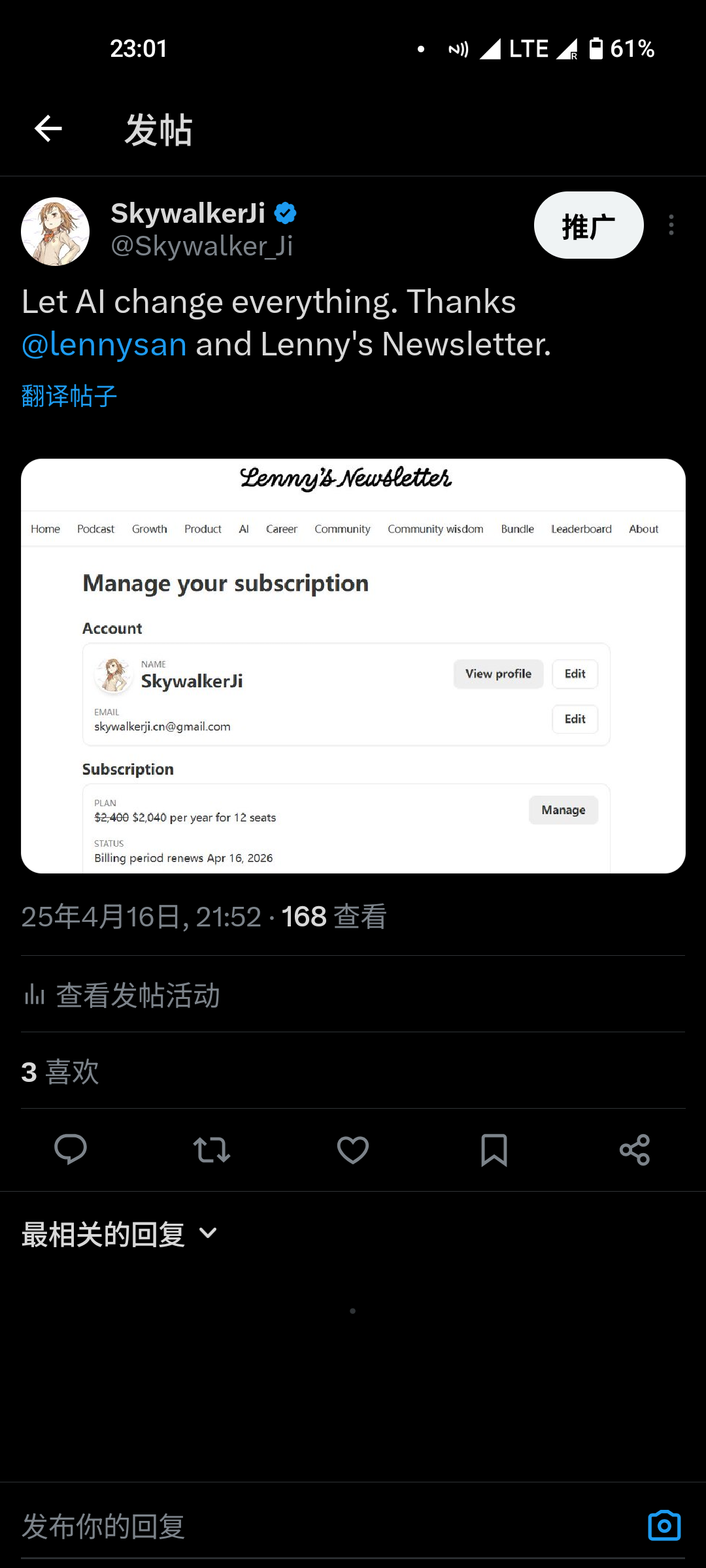Like the post with the heart icon
Screen dimensions: 706x1568
[x=353, y=1149]
